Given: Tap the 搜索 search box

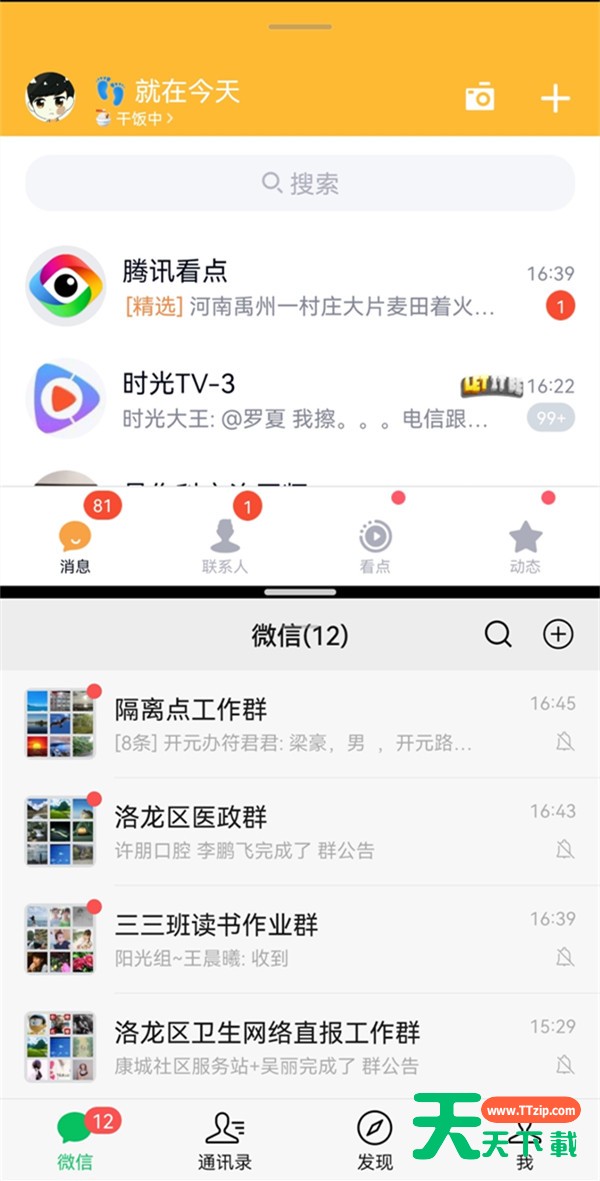Looking at the screenshot, I should point(300,183).
